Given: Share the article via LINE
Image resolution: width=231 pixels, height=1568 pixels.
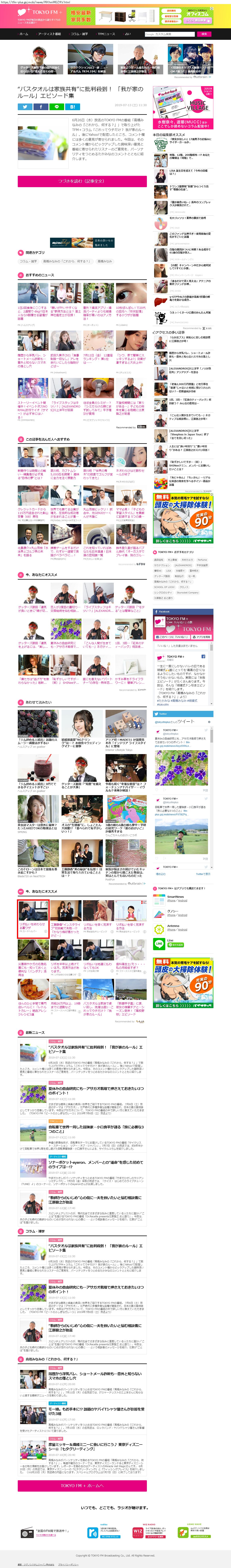Looking at the screenshot, I should point(56,107).
